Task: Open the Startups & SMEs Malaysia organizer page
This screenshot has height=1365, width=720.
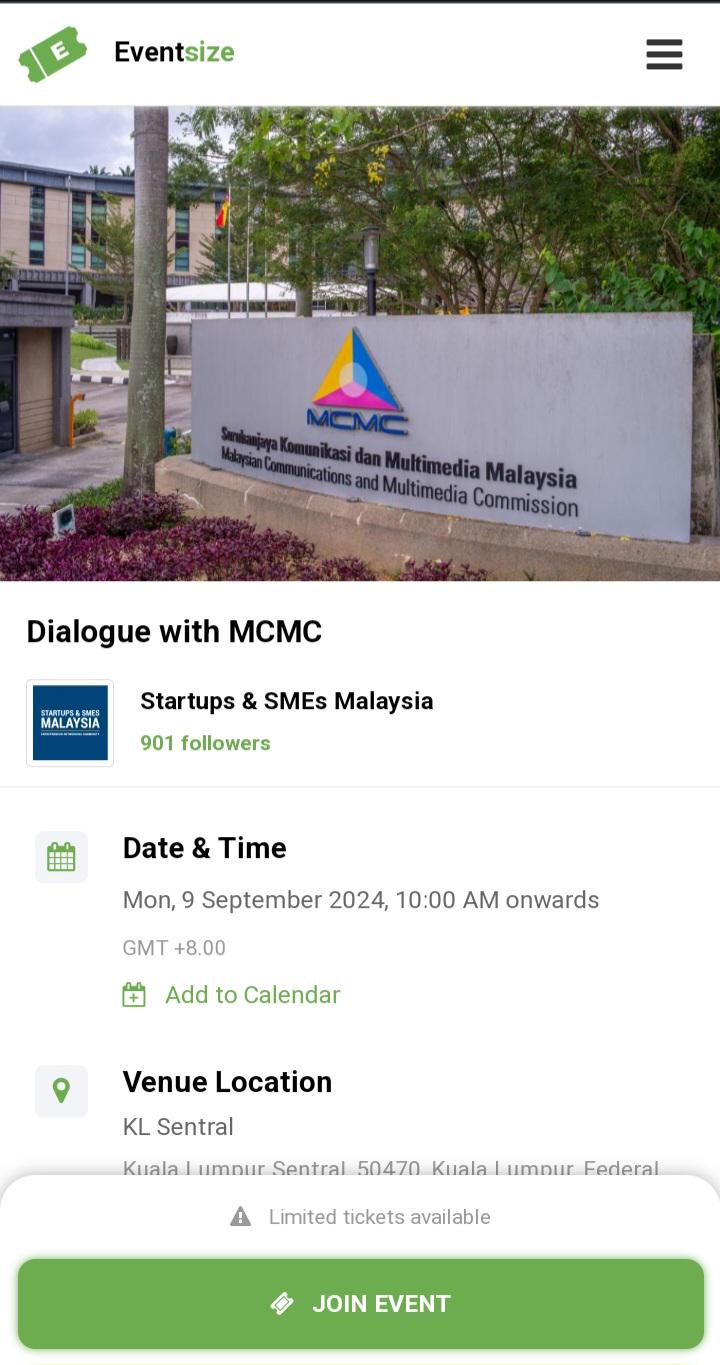Action: coord(286,701)
